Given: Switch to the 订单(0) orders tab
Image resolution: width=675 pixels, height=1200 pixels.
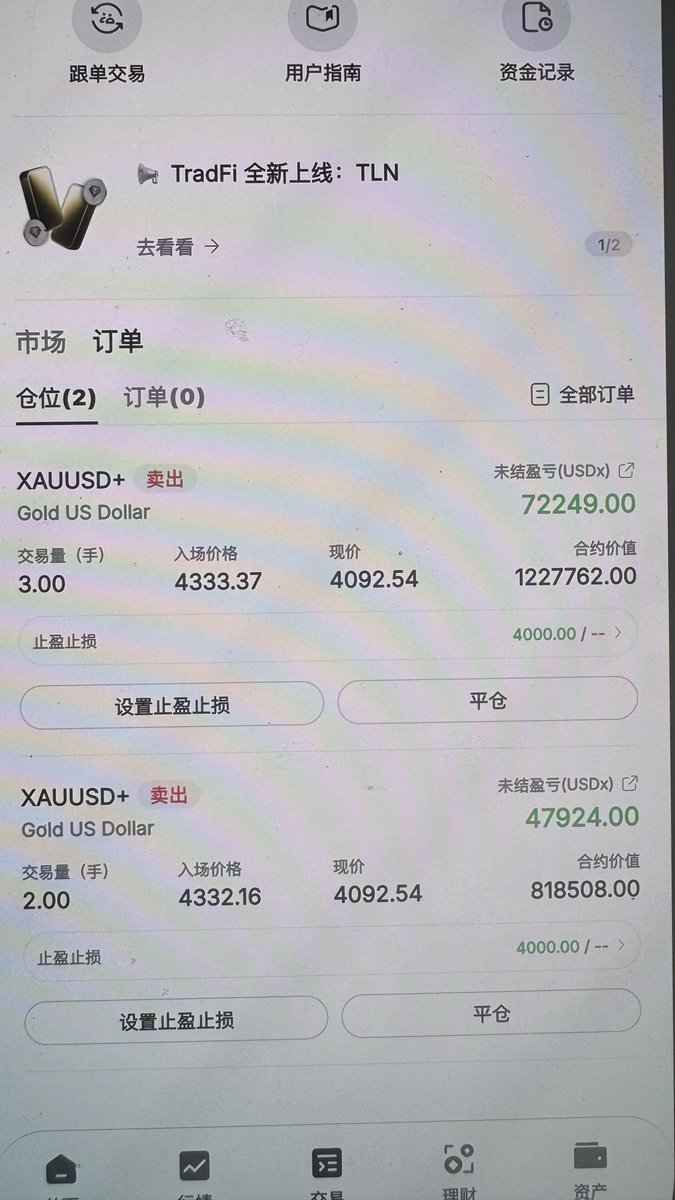Looking at the screenshot, I should pos(164,397).
